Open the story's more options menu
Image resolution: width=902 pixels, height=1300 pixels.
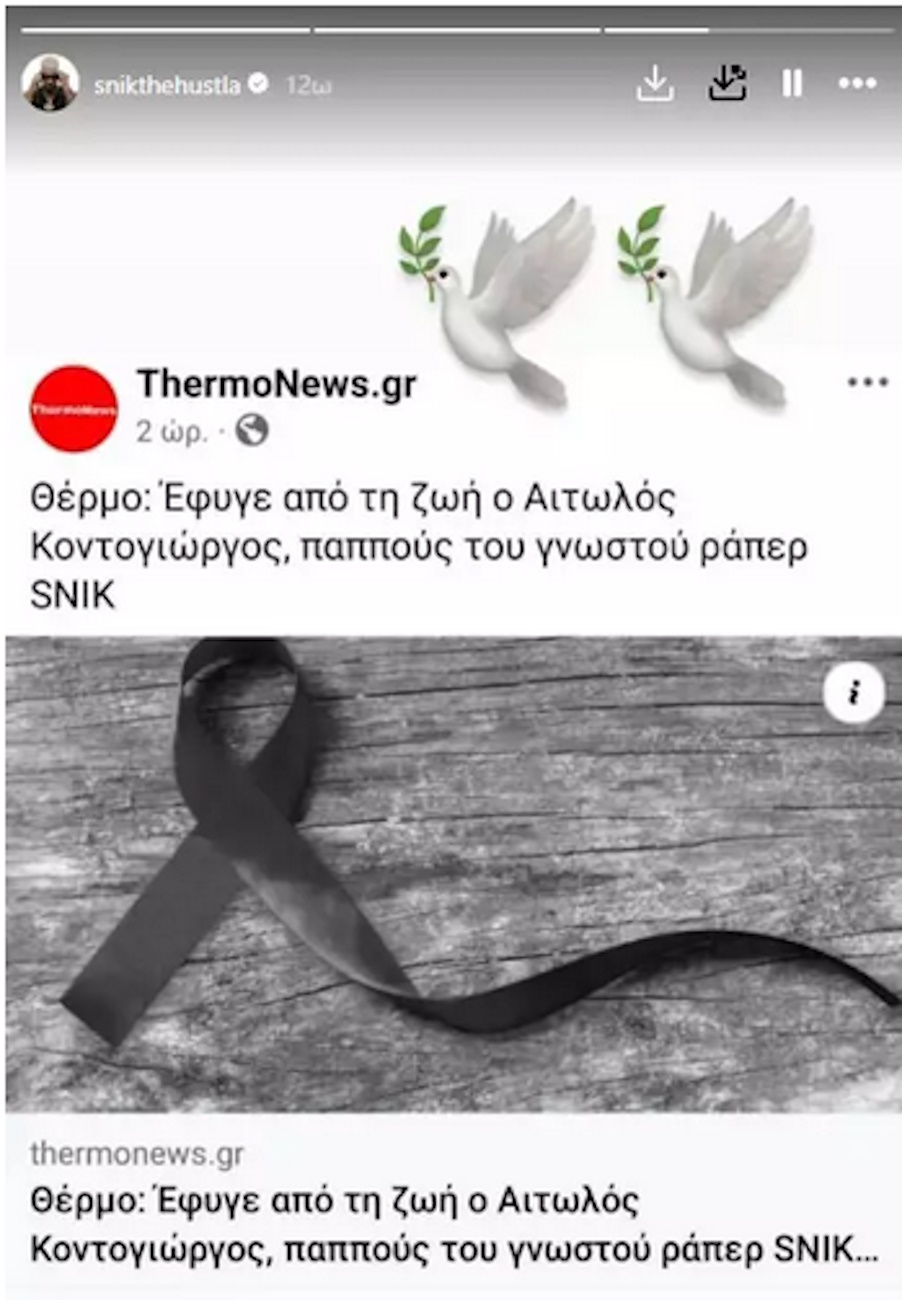click(857, 85)
